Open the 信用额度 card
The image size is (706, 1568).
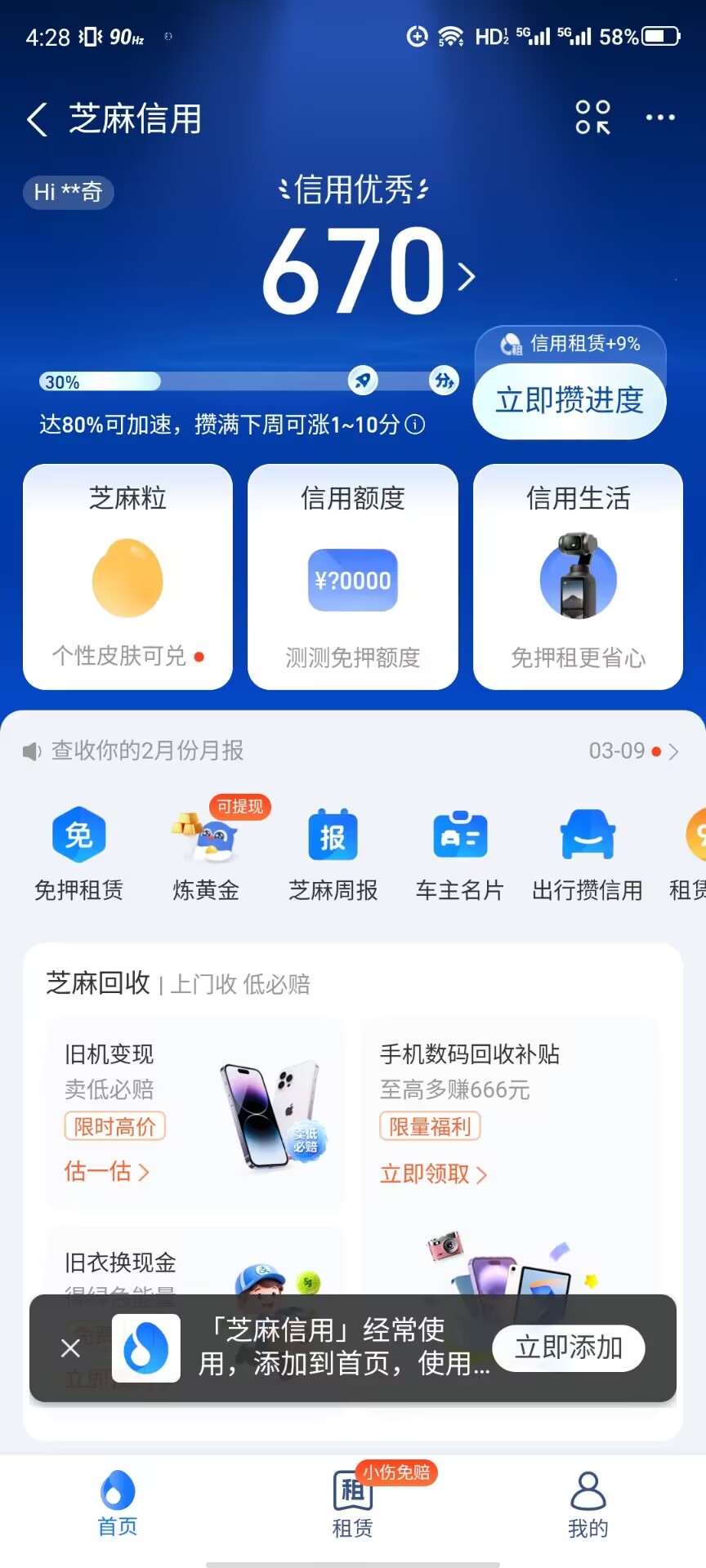click(x=352, y=577)
